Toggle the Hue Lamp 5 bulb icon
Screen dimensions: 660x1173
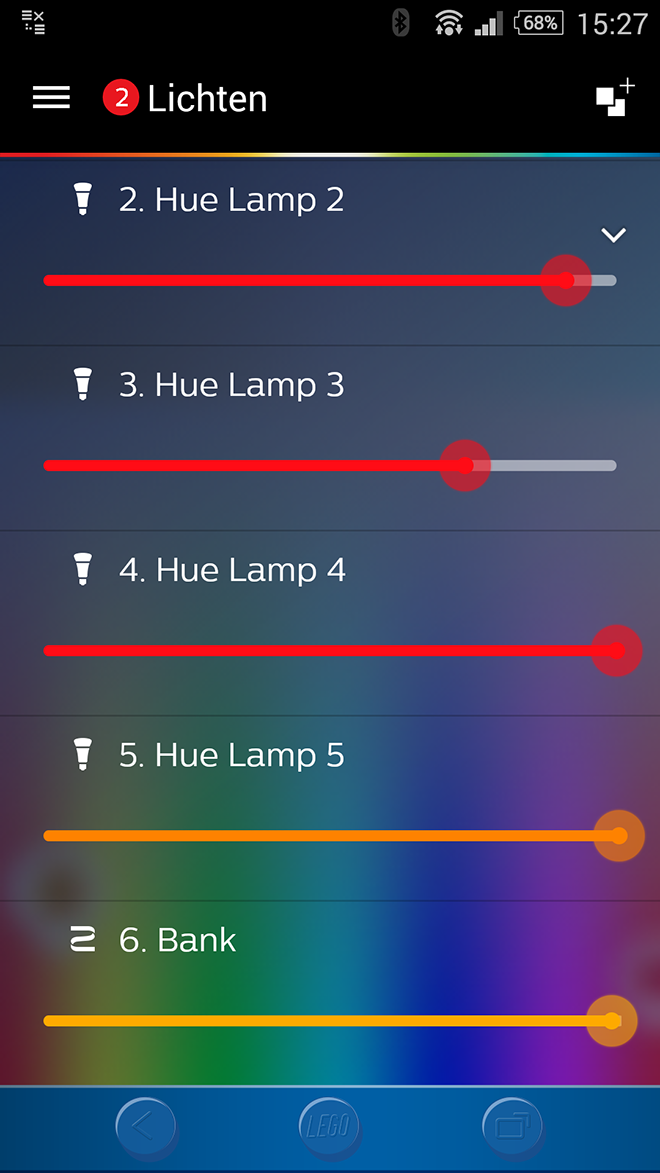[x=83, y=754]
